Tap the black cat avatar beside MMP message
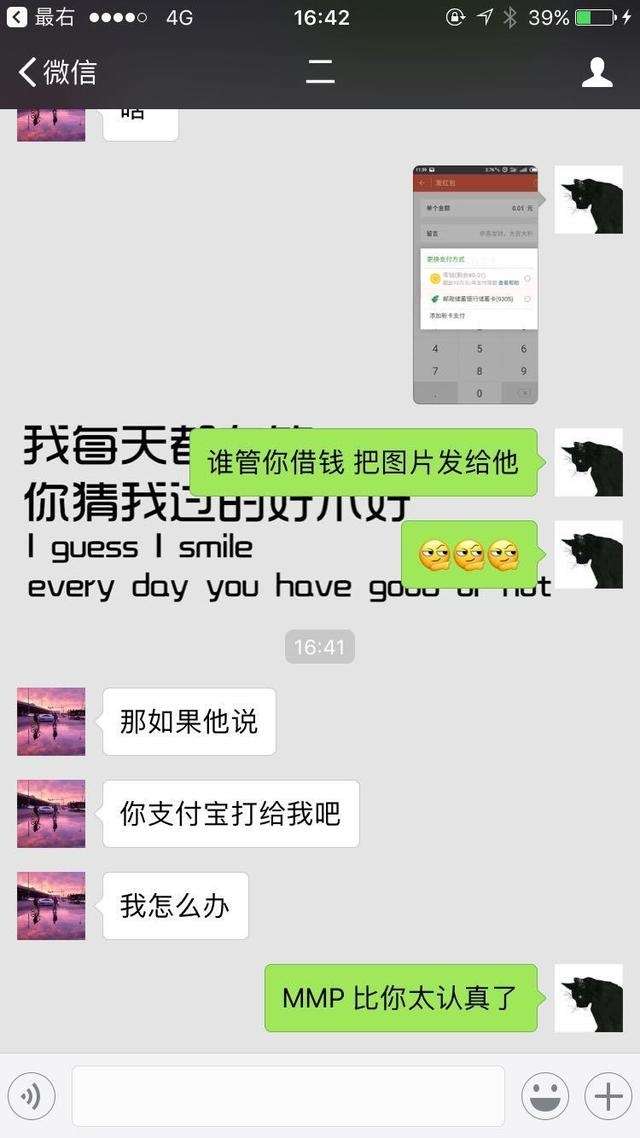The image size is (640, 1138). click(588, 998)
